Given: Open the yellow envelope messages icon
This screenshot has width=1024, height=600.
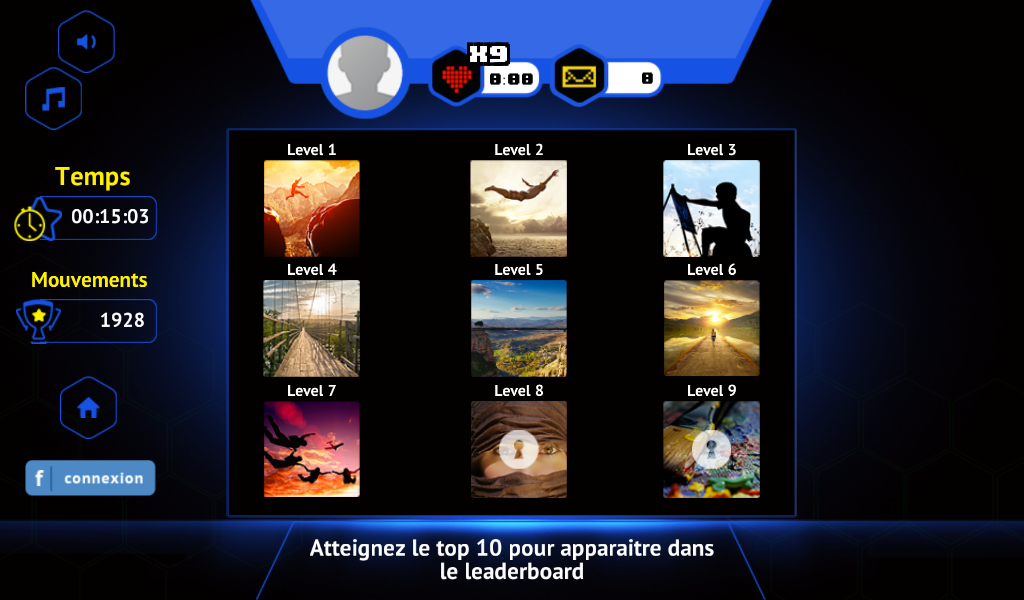Looking at the screenshot, I should click(578, 77).
